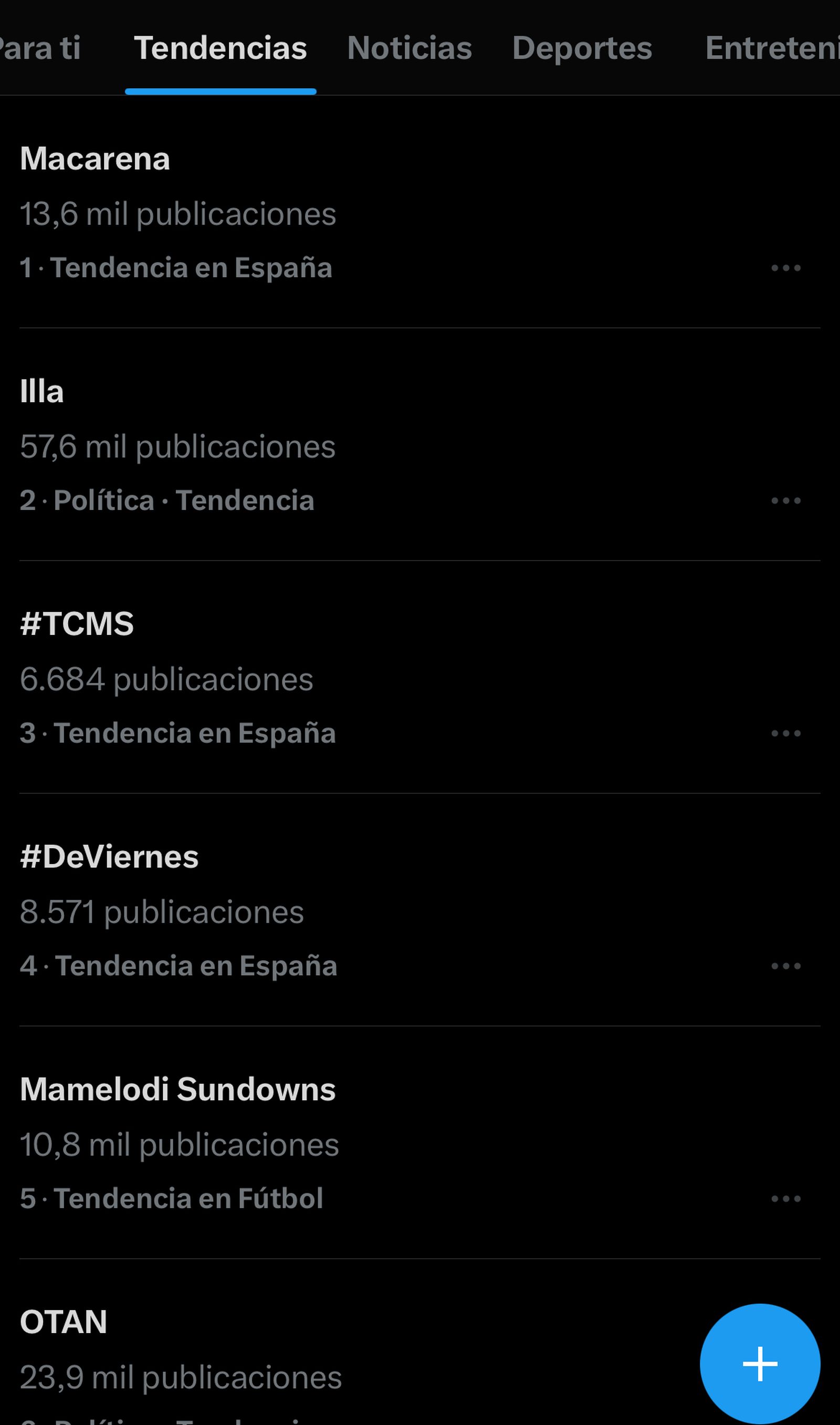Tap the three-dot menu next to the fifth trend
Screen dimensions: 840x1425
click(786, 1198)
